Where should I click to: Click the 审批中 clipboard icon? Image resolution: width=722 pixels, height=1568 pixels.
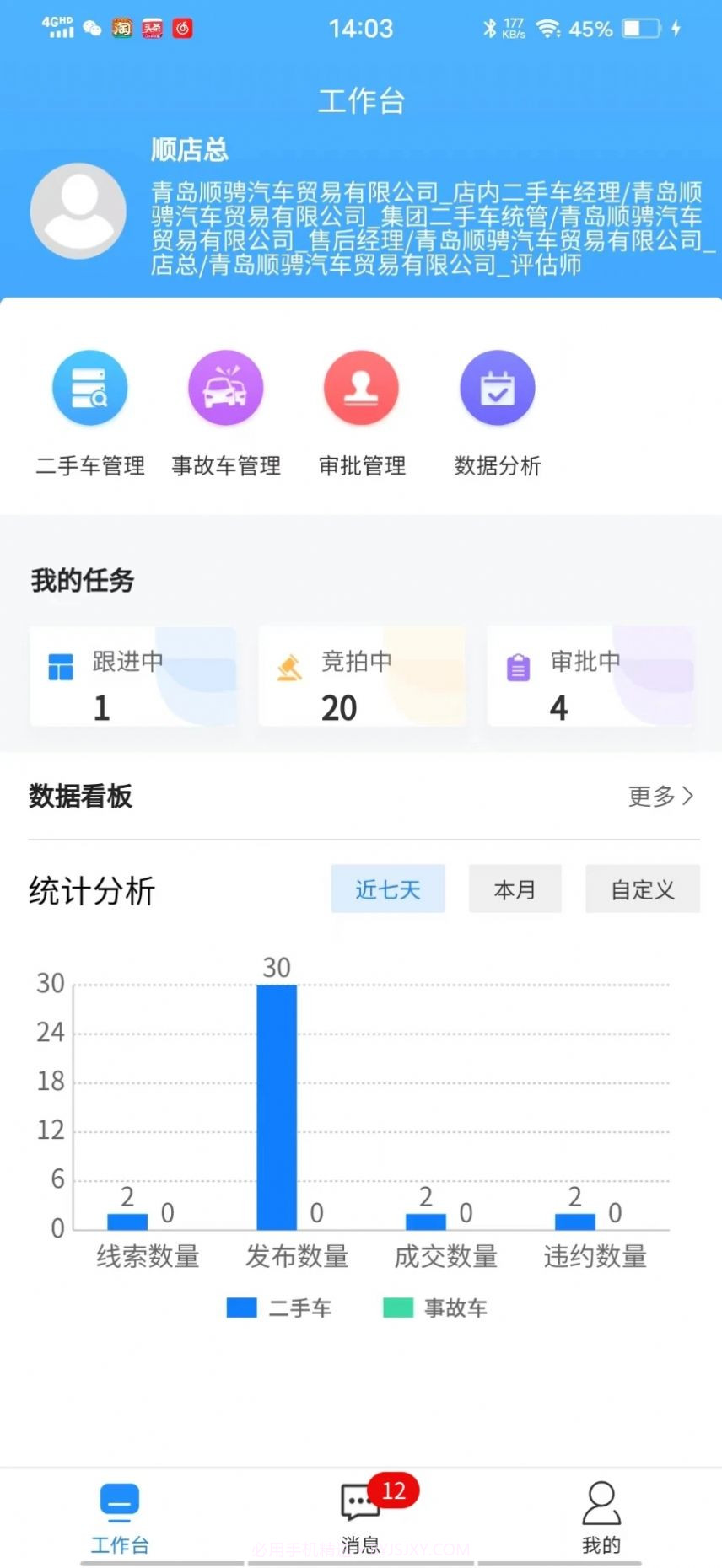pos(517,666)
